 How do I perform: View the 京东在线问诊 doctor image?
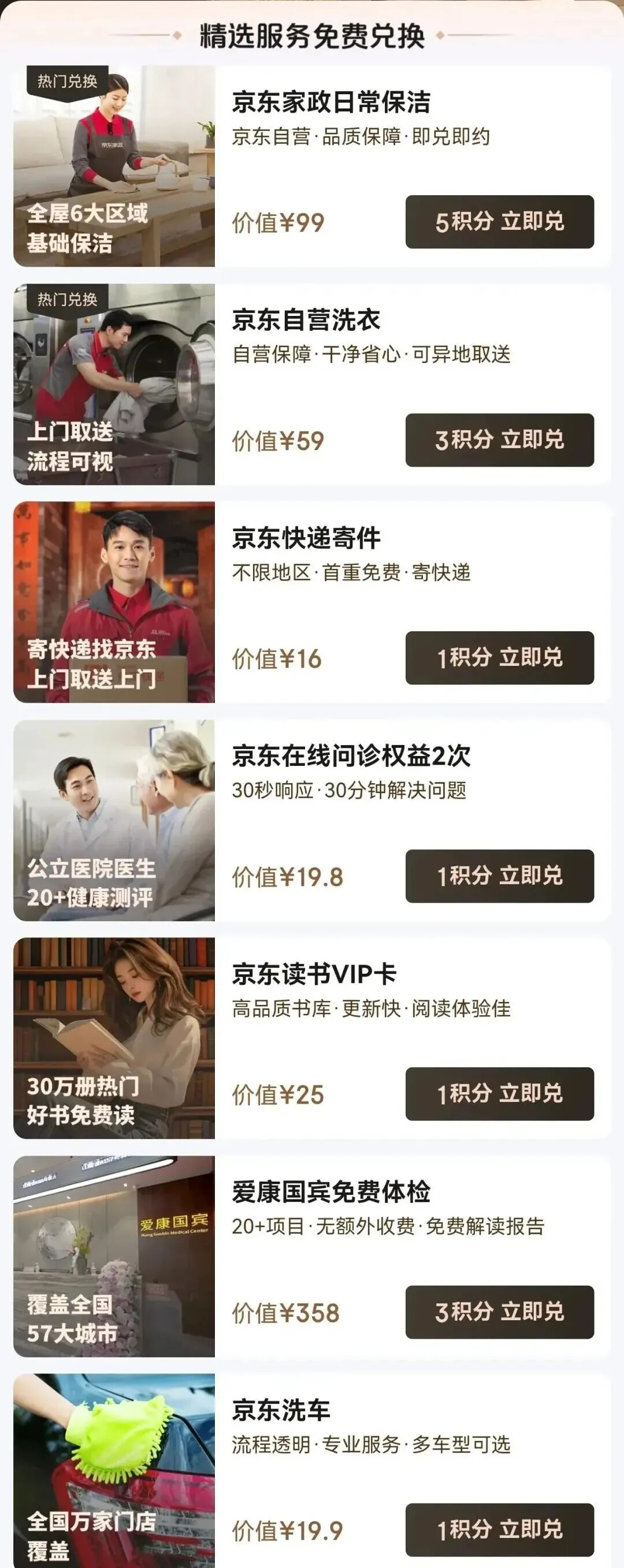click(x=114, y=820)
